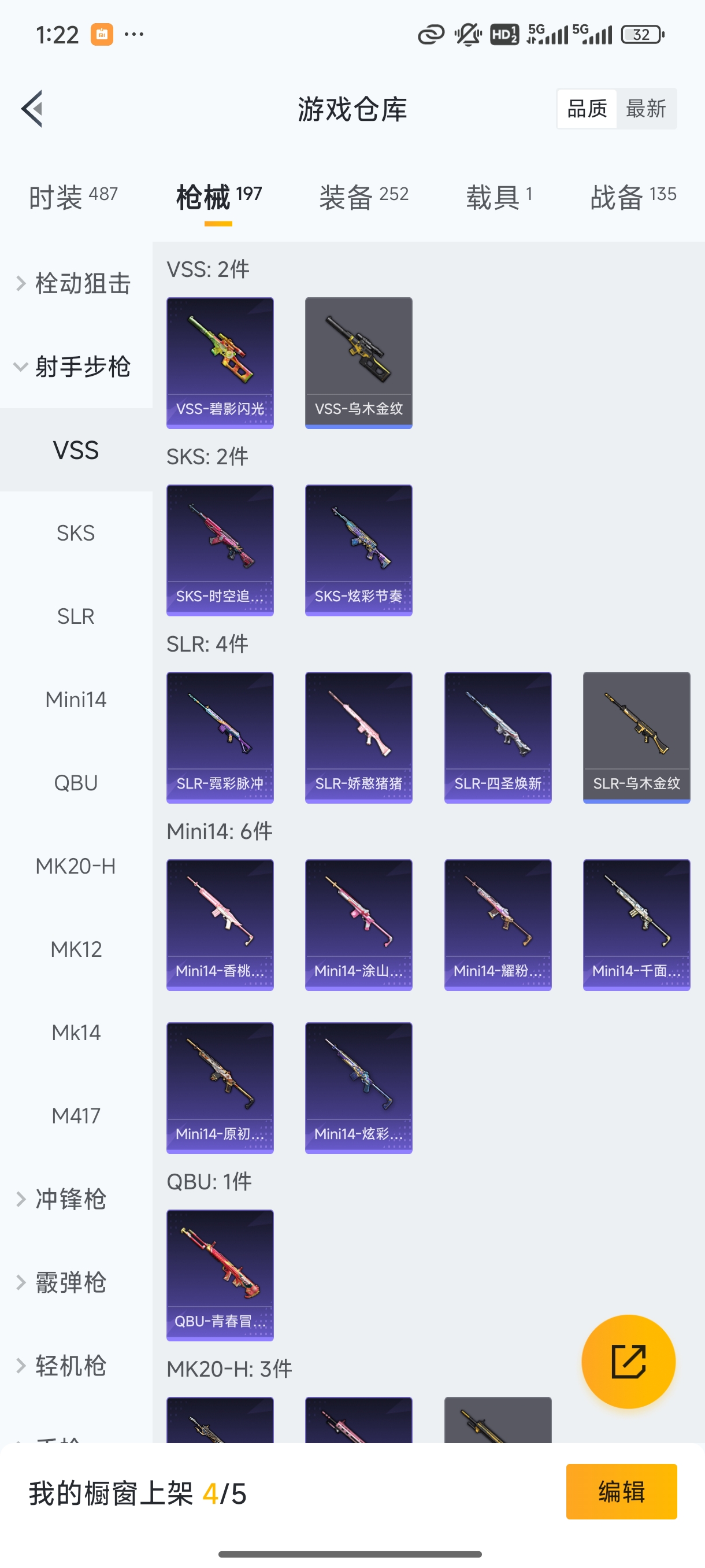View the SLR-乌木金纹 skin
The height and width of the screenshot is (1568, 705).
click(636, 737)
